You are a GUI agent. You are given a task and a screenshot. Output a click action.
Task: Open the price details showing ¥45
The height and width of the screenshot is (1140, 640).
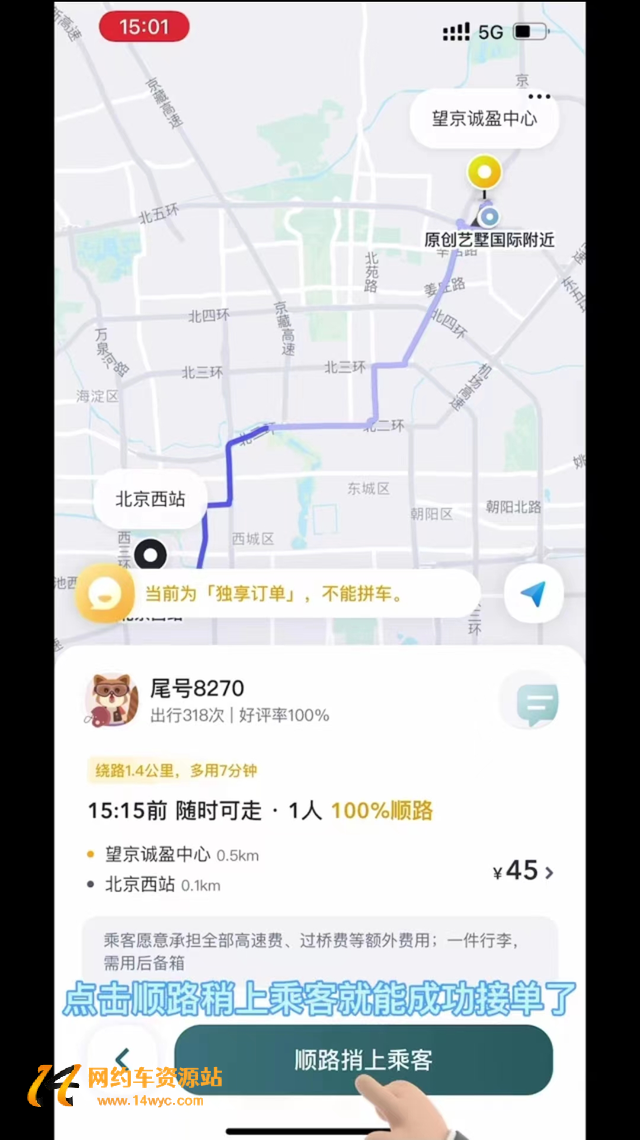tap(524, 871)
